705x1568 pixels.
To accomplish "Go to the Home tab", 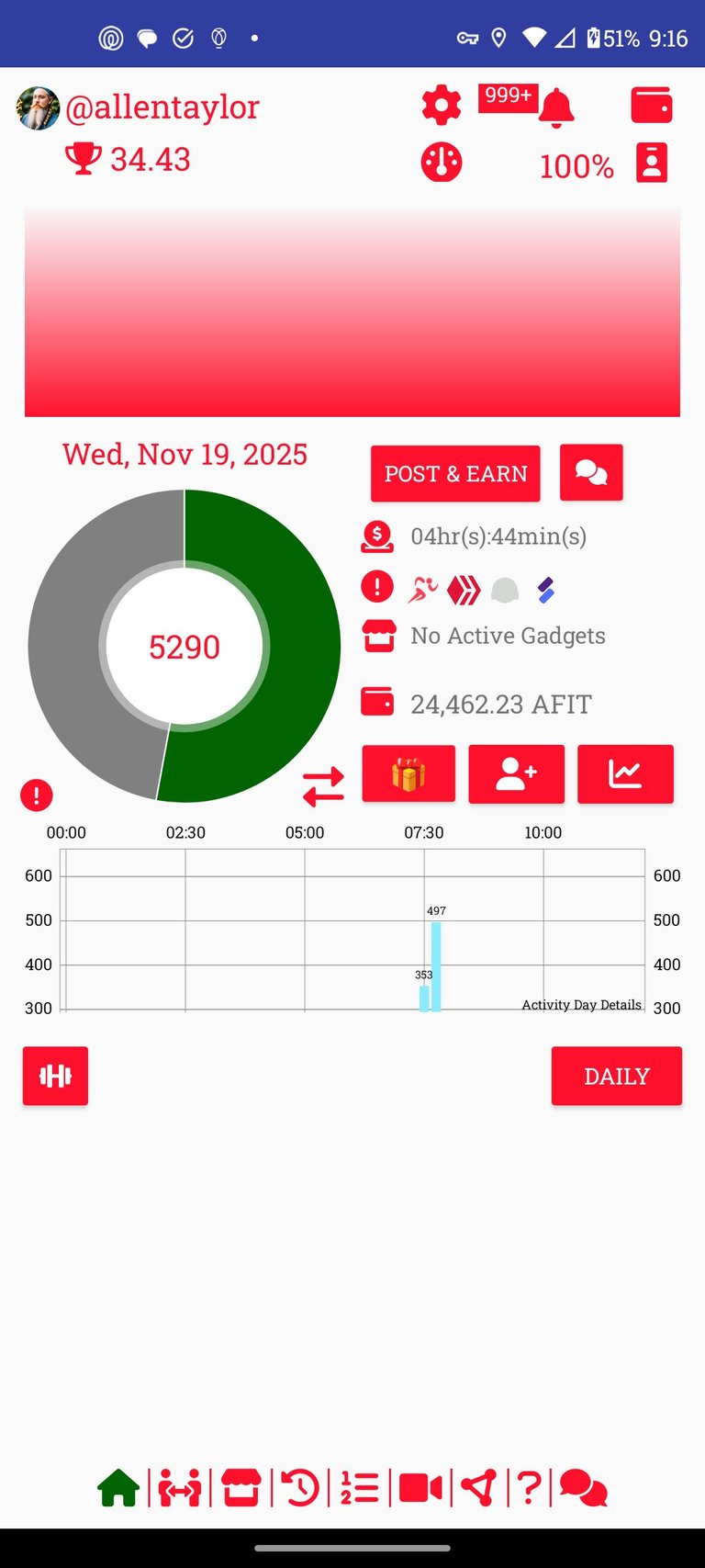I will 118,1488.
